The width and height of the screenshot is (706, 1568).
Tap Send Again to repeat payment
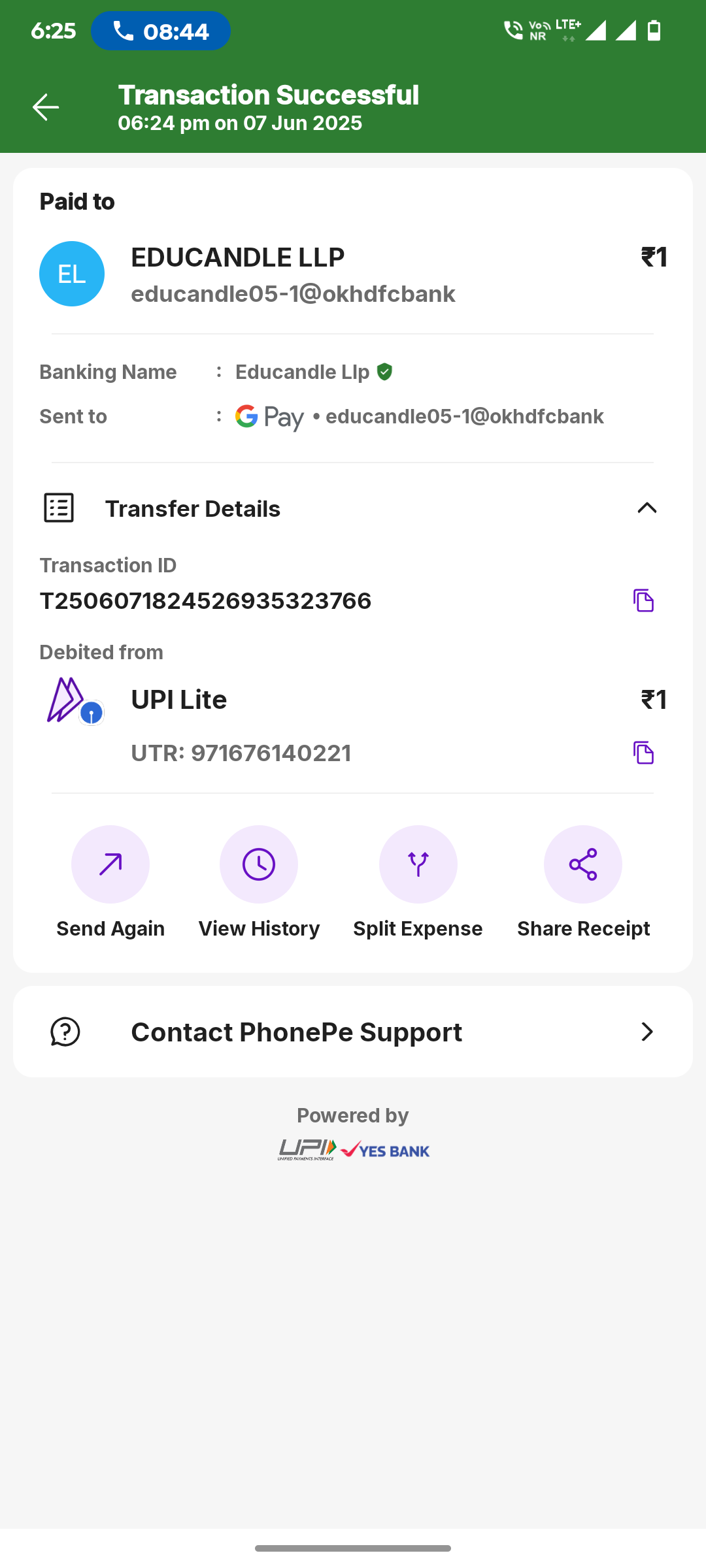pyautogui.click(x=110, y=864)
